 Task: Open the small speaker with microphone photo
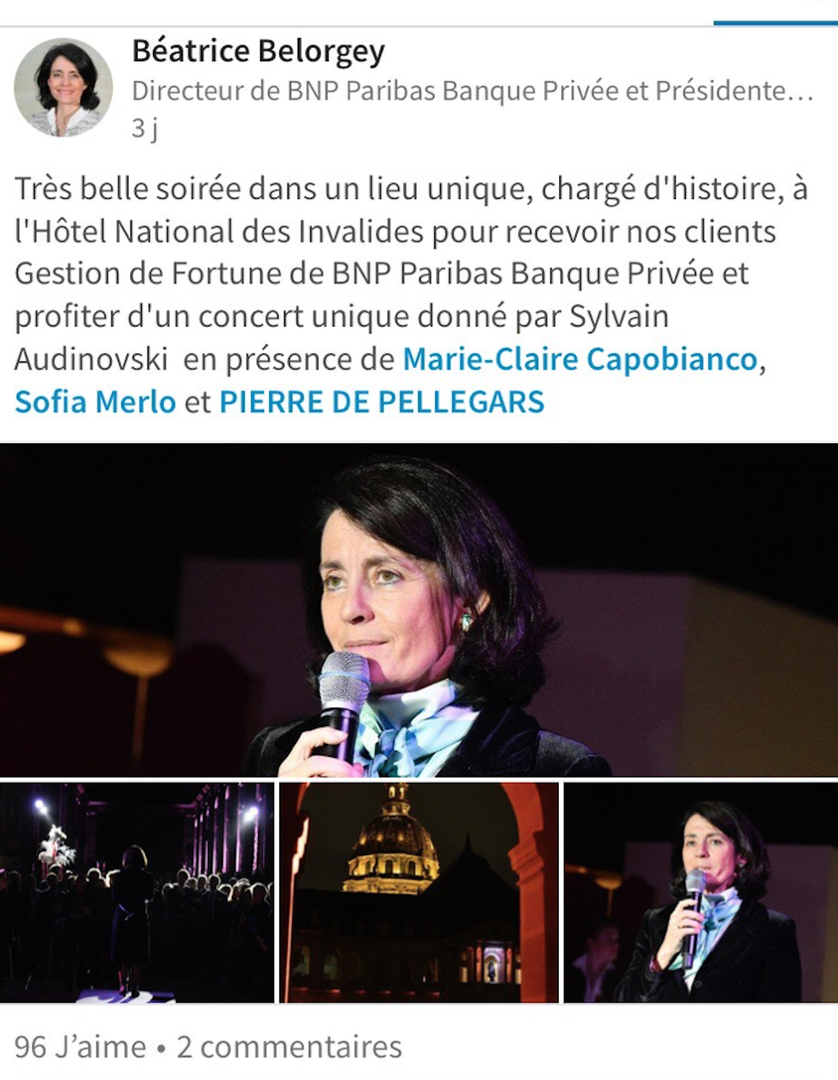tap(701, 892)
